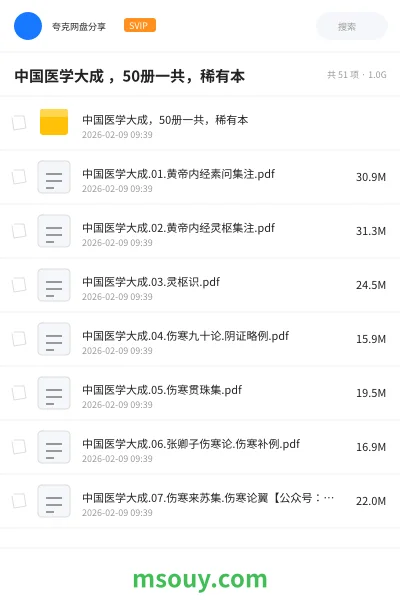Check the box beside 02.黄帝内经灵枢集注.pdf

19,231
